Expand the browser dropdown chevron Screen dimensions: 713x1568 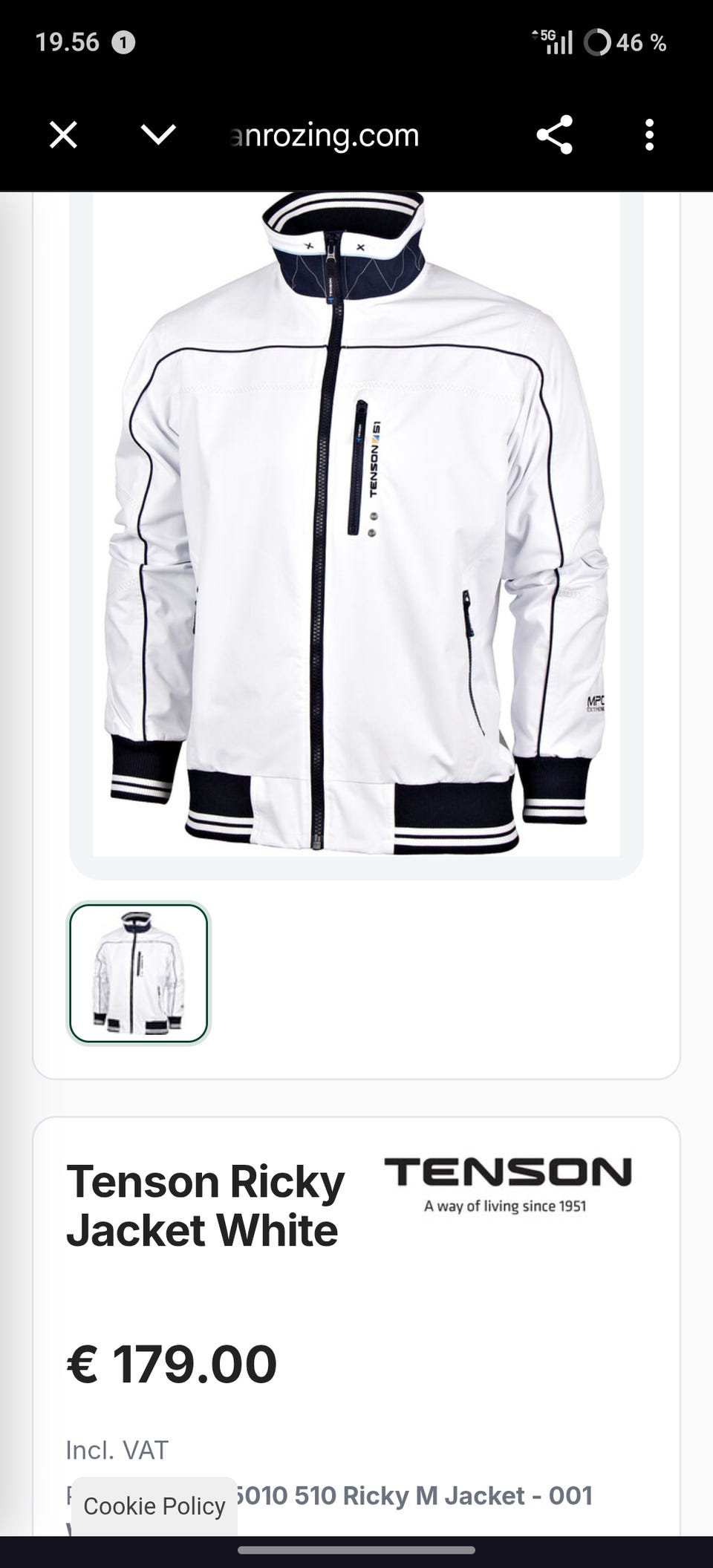pos(158,135)
